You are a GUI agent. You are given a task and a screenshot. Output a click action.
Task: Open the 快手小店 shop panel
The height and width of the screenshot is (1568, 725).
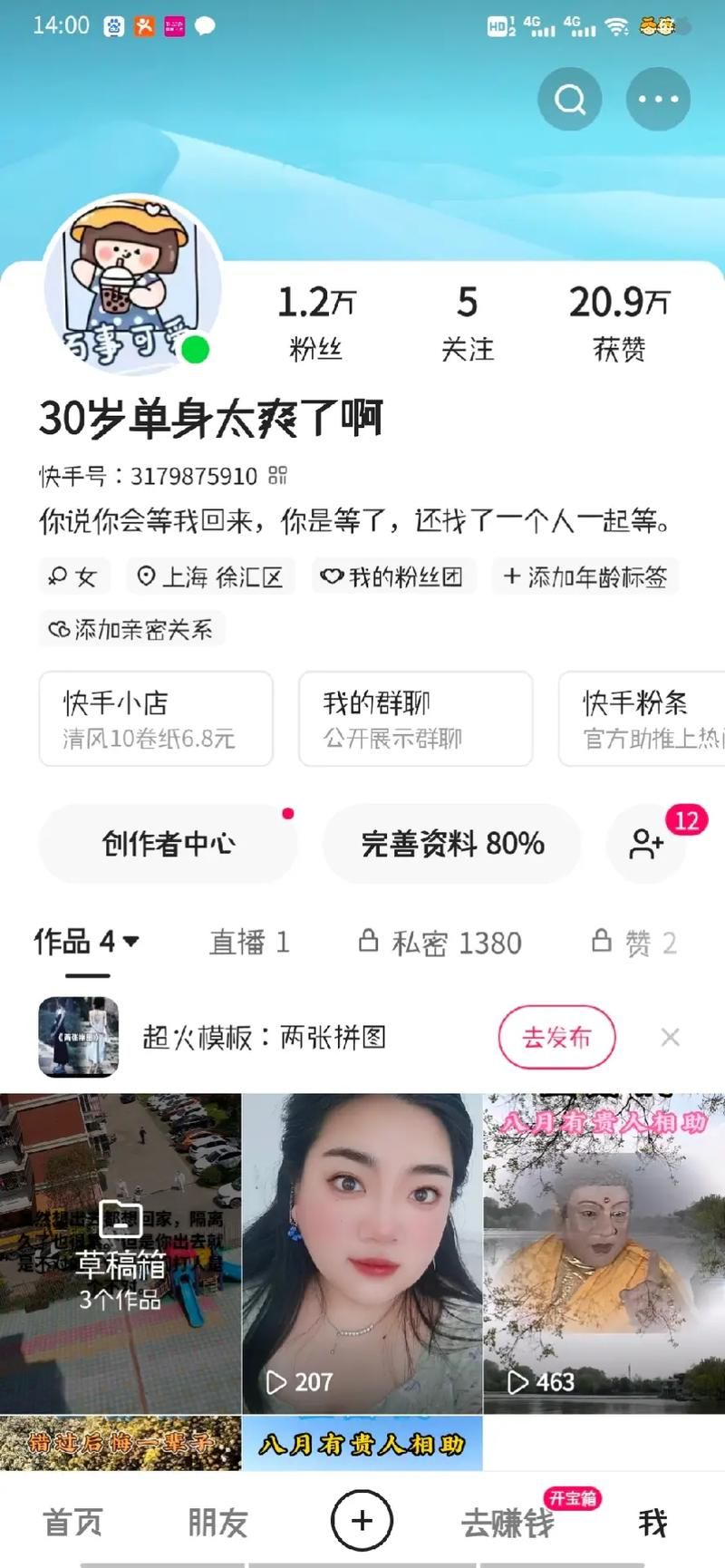click(x=154, y=719)
